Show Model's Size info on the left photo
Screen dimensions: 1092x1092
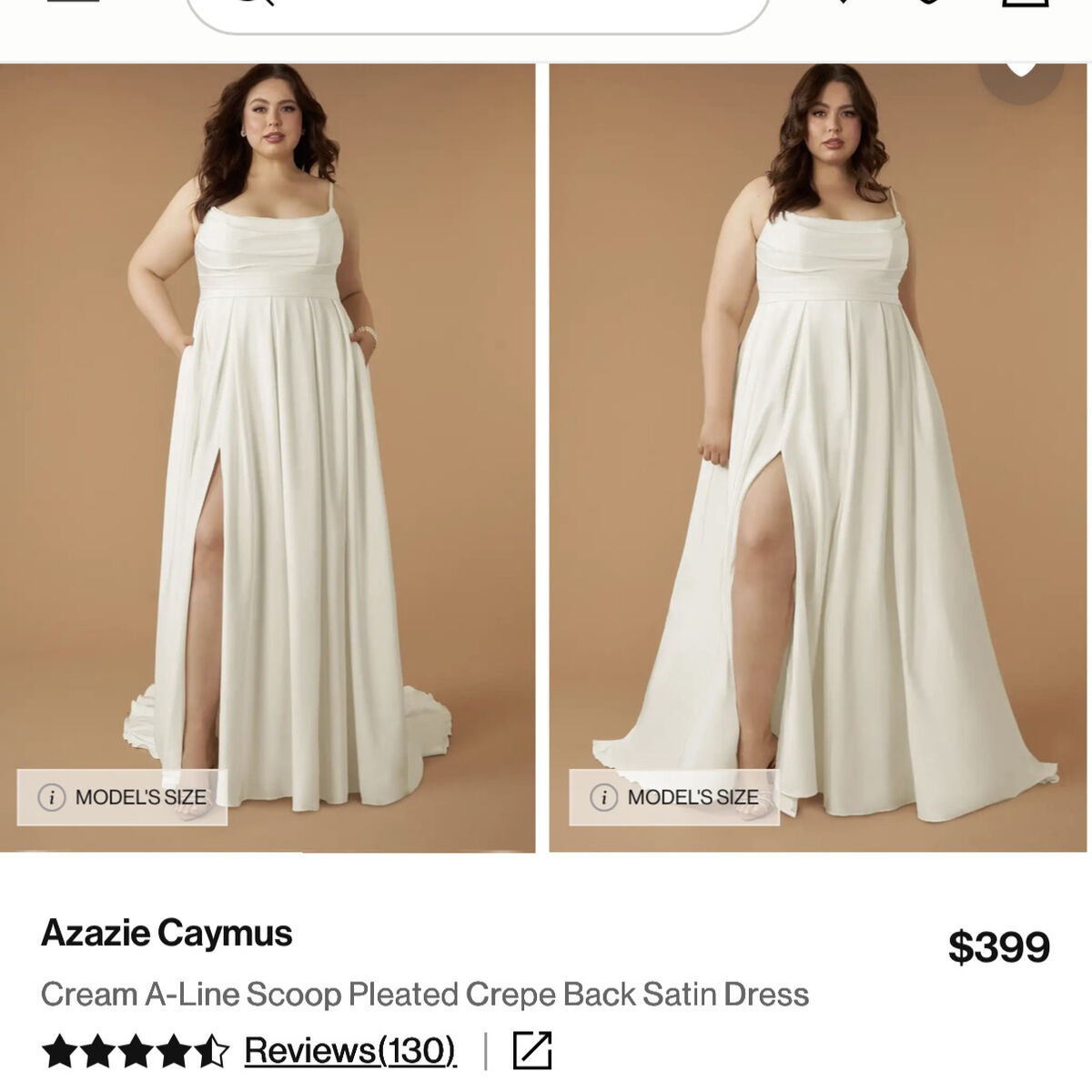(x=122, y=797)
